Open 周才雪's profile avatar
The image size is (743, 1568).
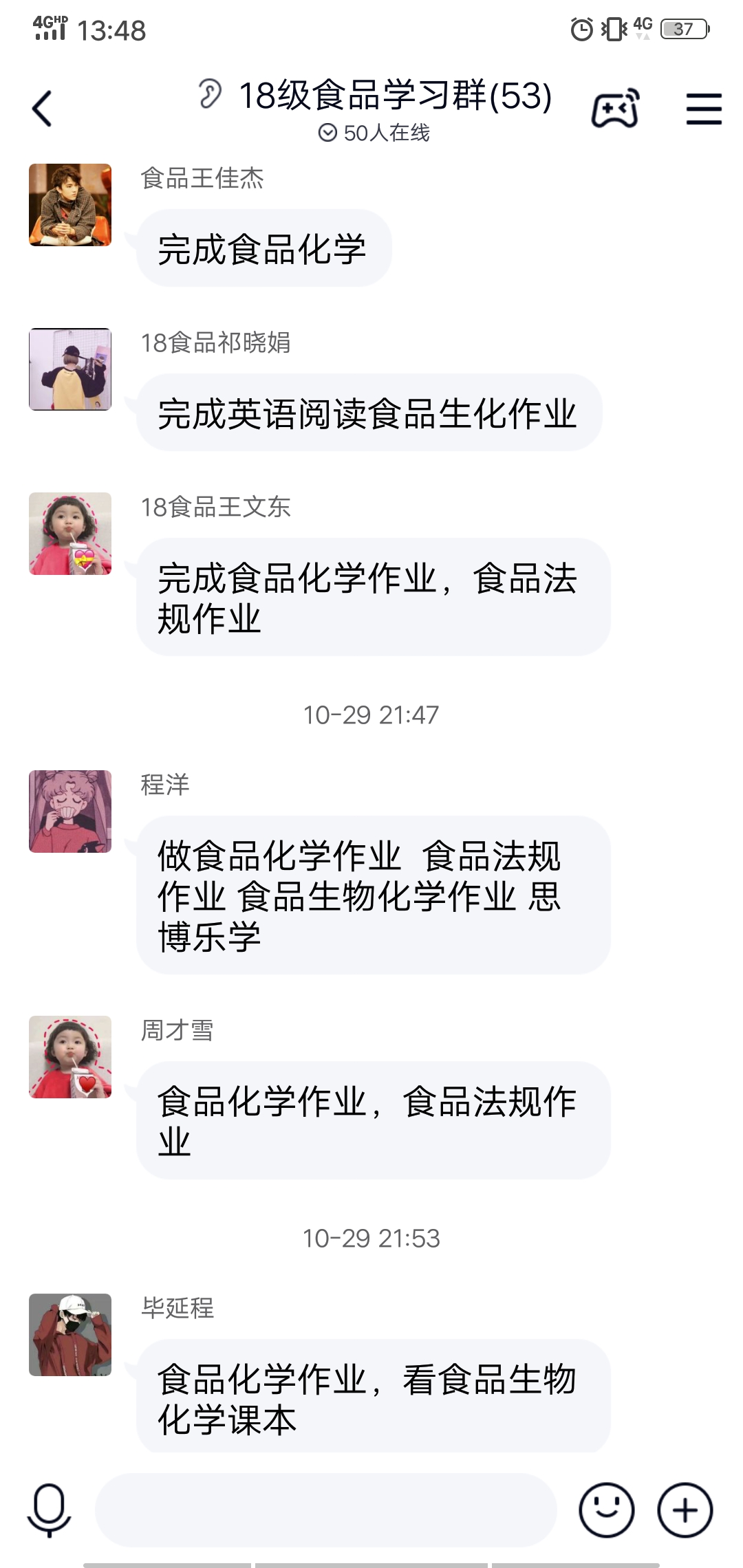coord(70,1057)
